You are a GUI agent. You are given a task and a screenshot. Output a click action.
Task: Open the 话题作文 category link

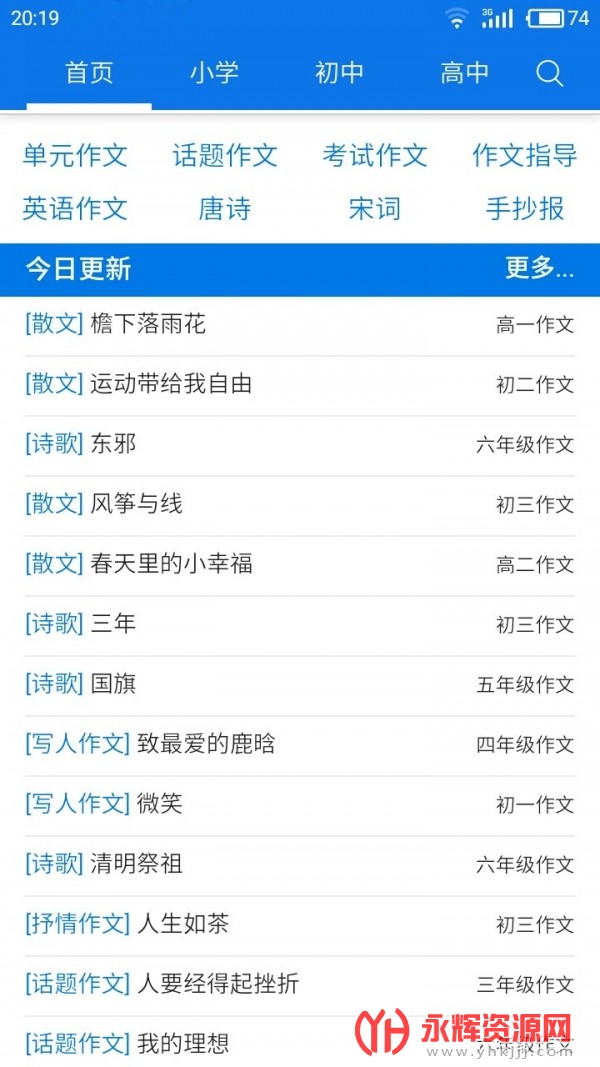coord(225,155)
